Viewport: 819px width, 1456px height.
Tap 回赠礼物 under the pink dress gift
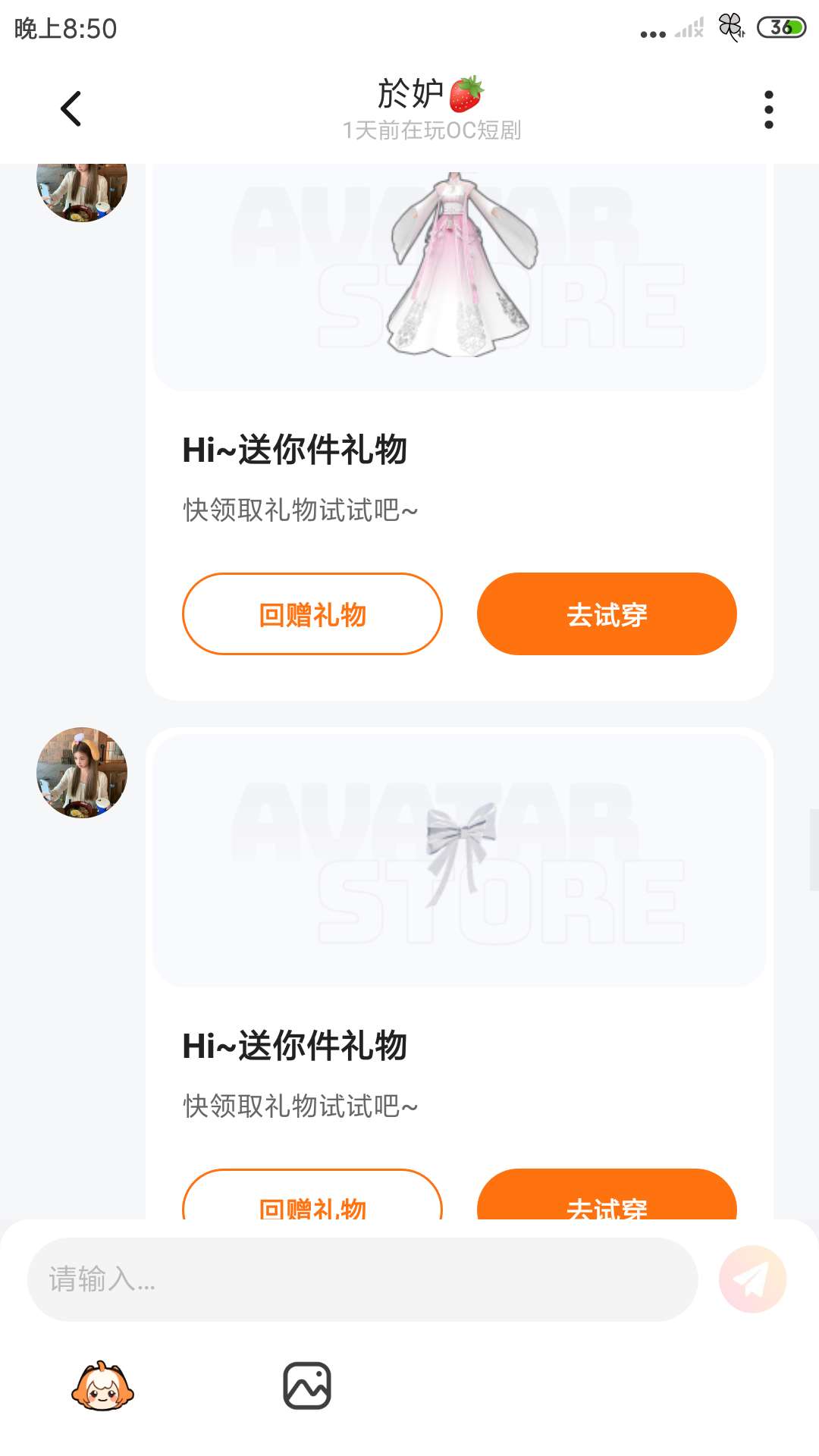coord(312,613)
